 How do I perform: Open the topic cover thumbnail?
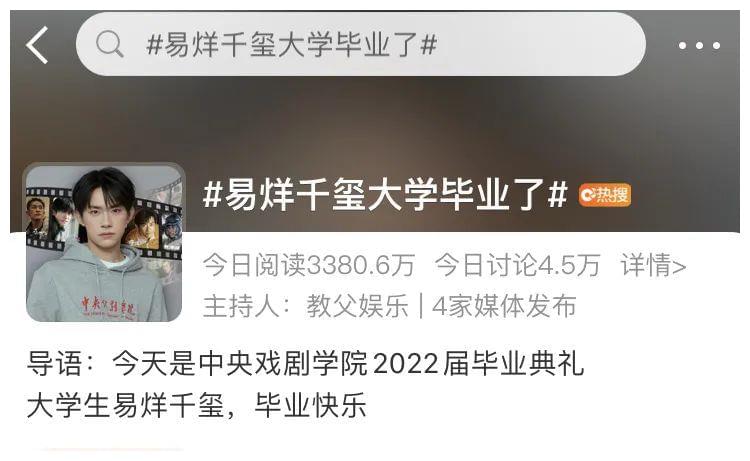pyautogui.click(x=104, y=243)
